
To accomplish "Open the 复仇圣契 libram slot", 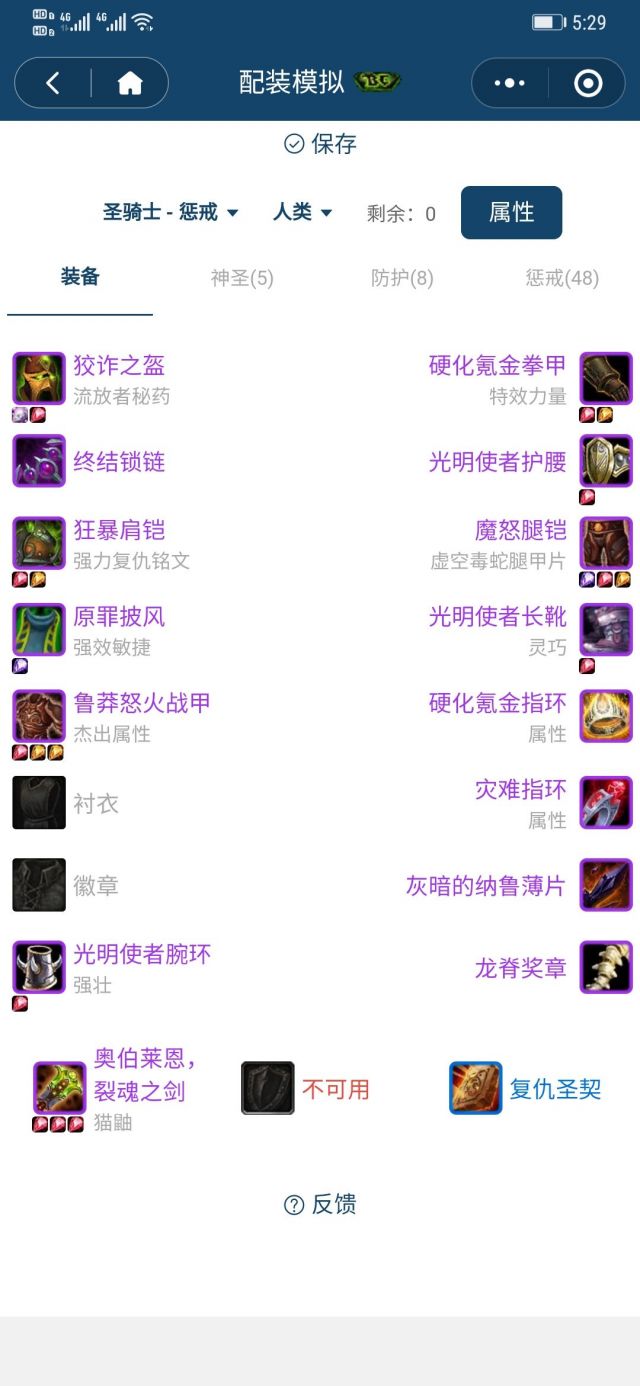I will (x=555, y=1089).
